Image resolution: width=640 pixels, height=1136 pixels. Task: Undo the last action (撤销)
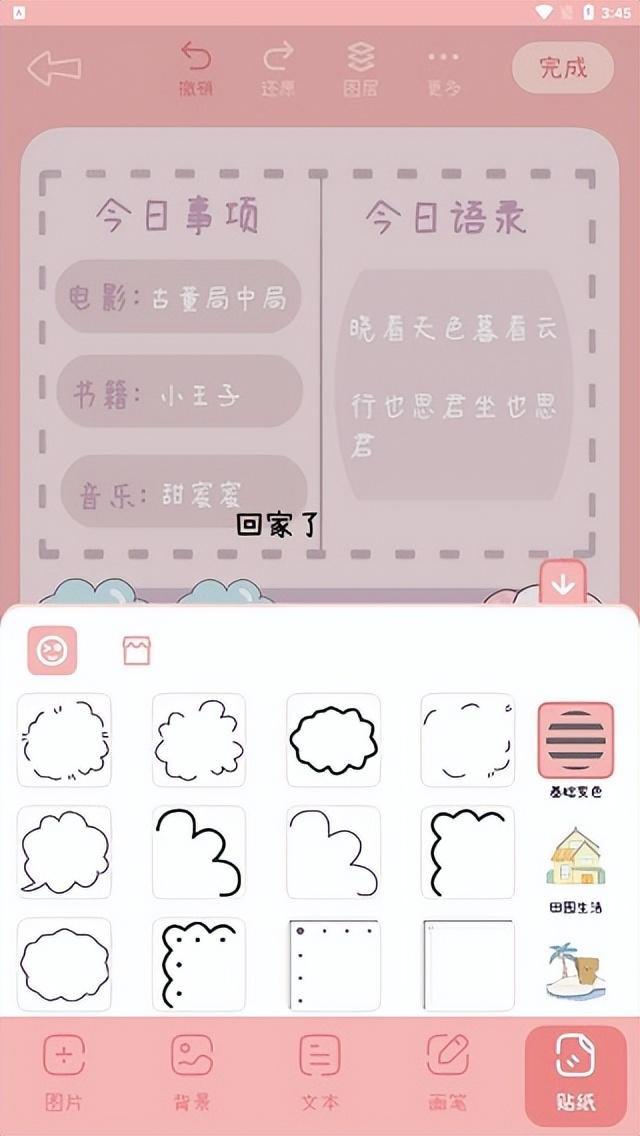pos(196,68)
